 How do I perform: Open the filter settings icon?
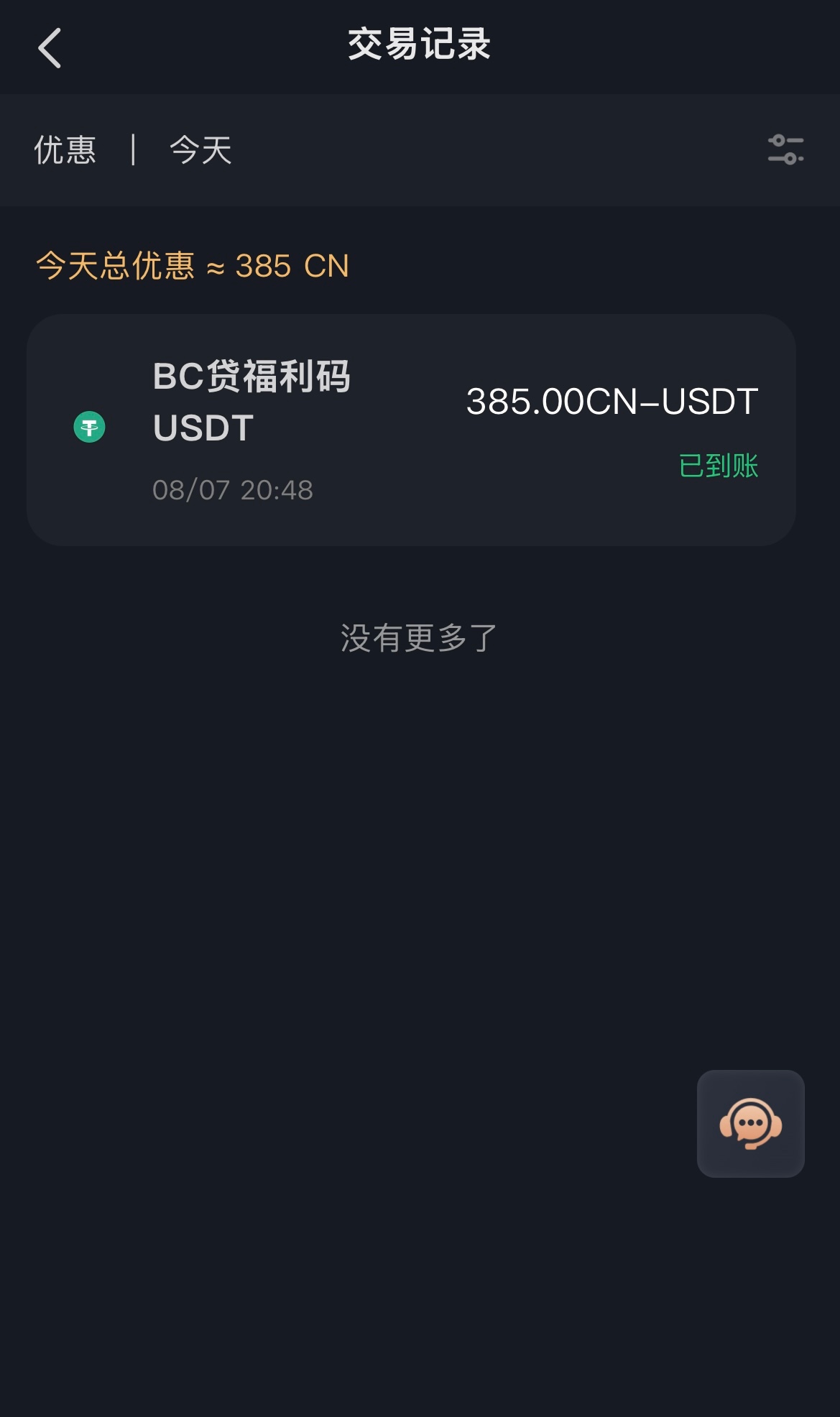(785, 149)
